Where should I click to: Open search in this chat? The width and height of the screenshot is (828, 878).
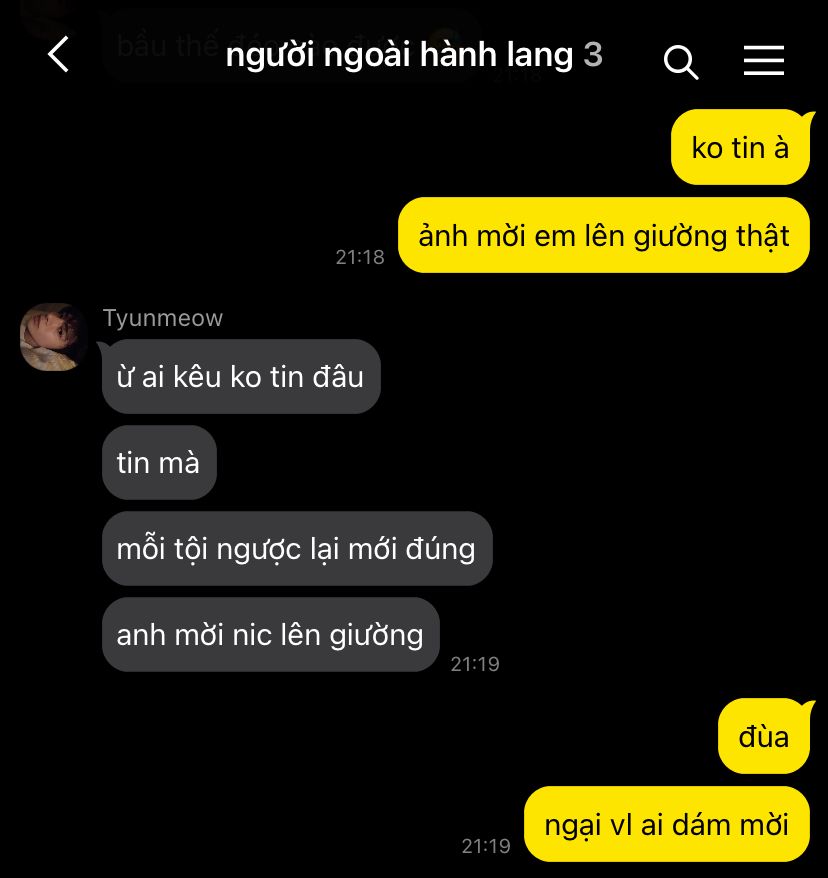click(x=681, y=62)
